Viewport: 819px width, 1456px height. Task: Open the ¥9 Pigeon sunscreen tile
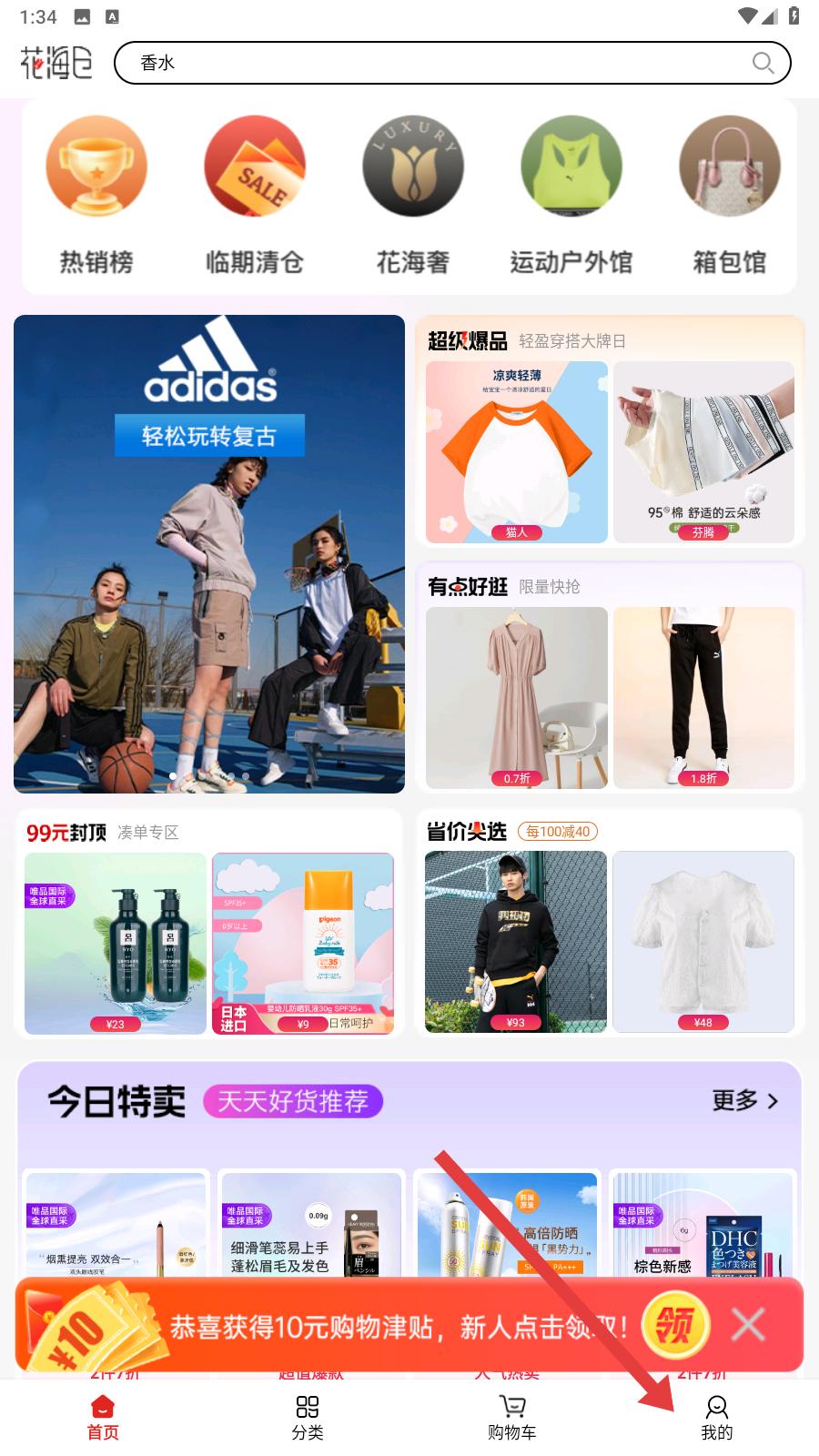303,944
